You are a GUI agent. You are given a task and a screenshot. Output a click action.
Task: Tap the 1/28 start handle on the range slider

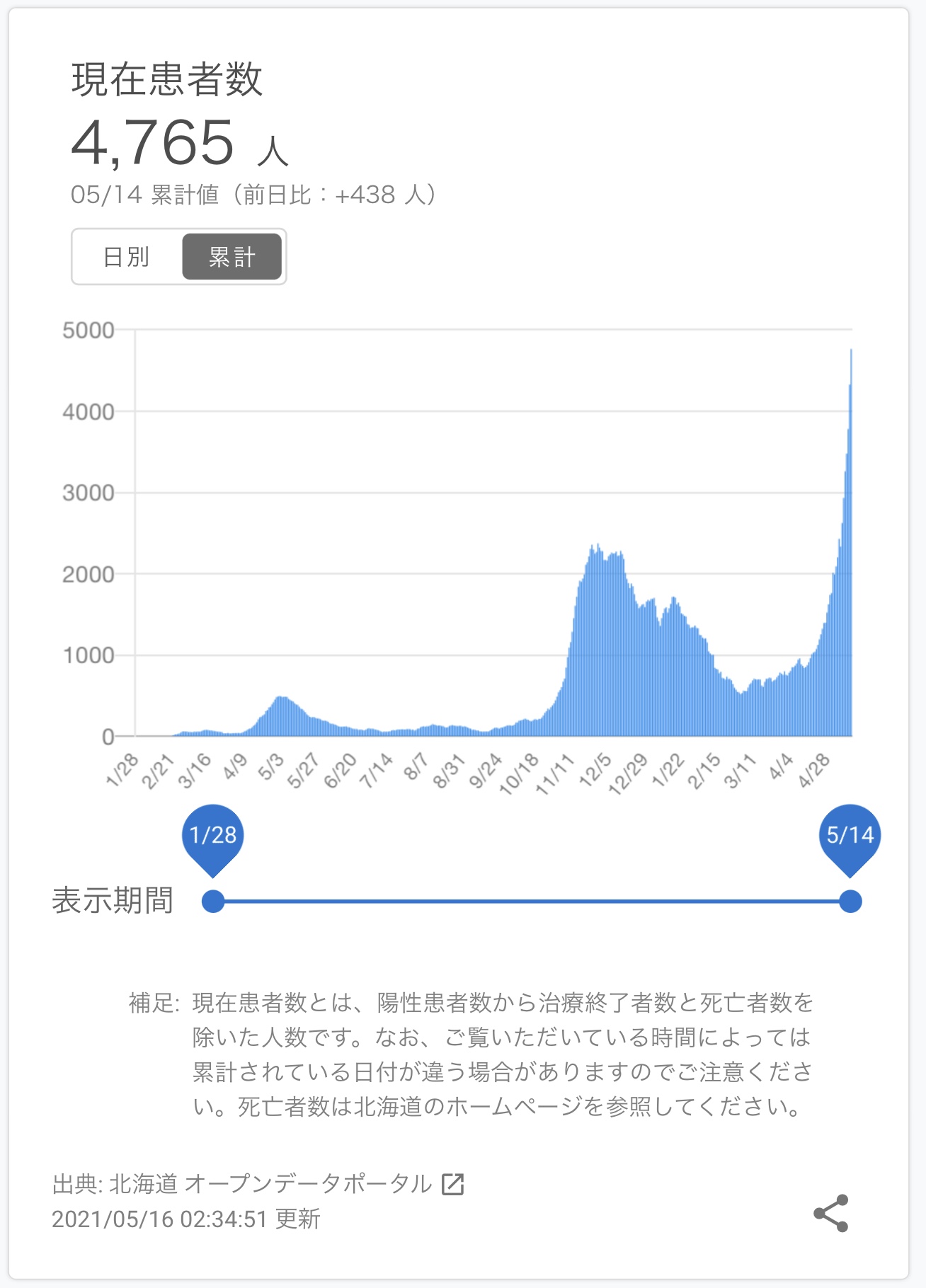[x=213, y=901]
